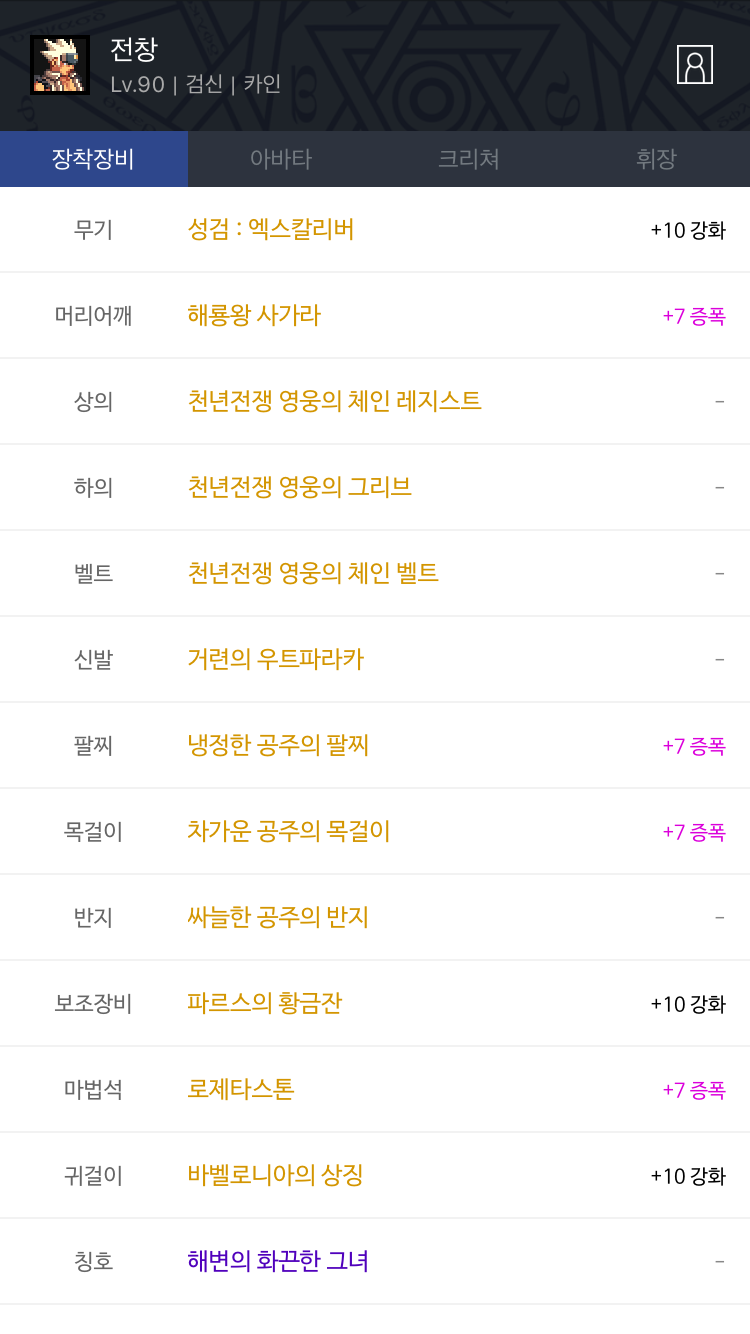Switch to the 크리쳐 tab

coord(468,159)
